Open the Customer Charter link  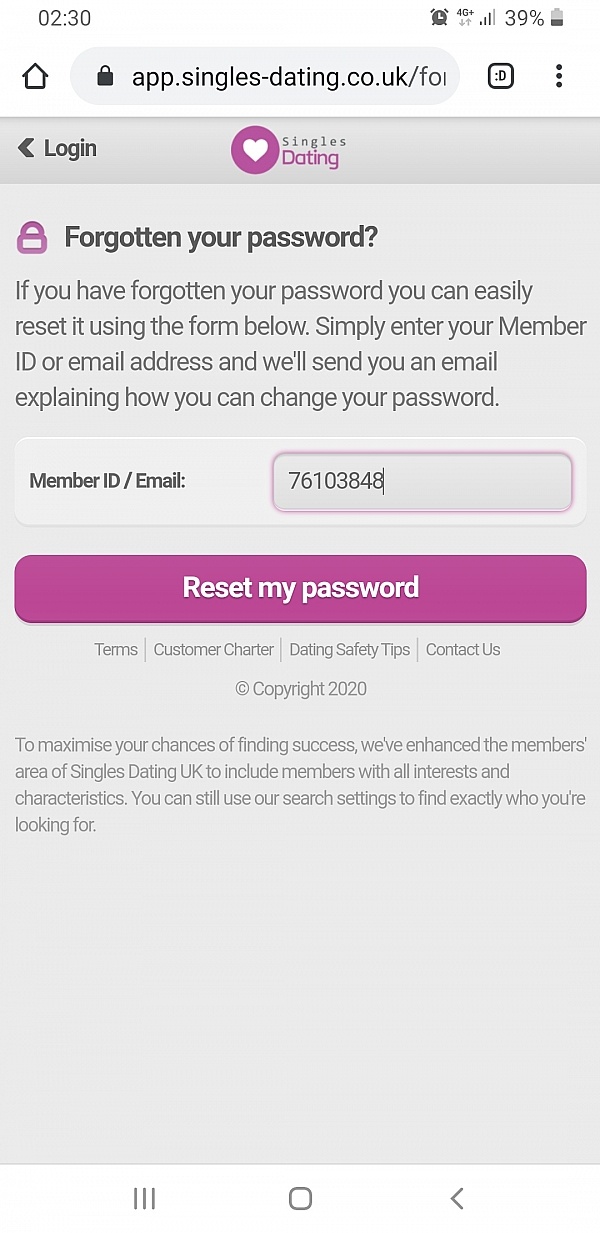tap(213, 650)
